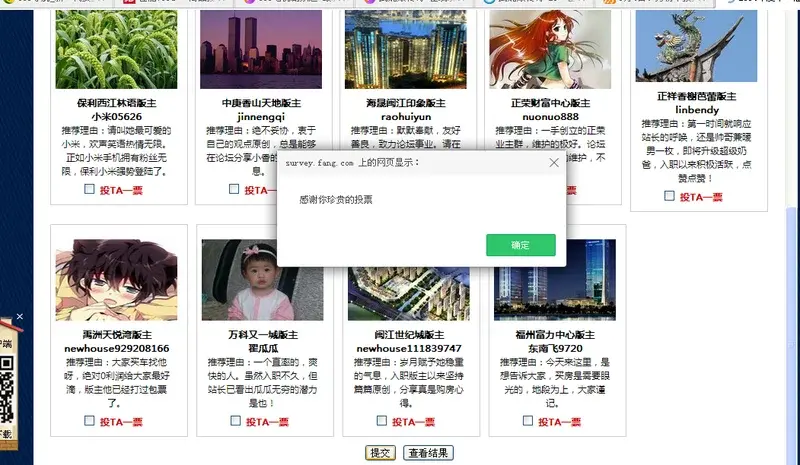The width and height of the screenshot is (800, 465).
Task: Close the survey.fang.com alert dialog
Action: click(x=554, y=162)
